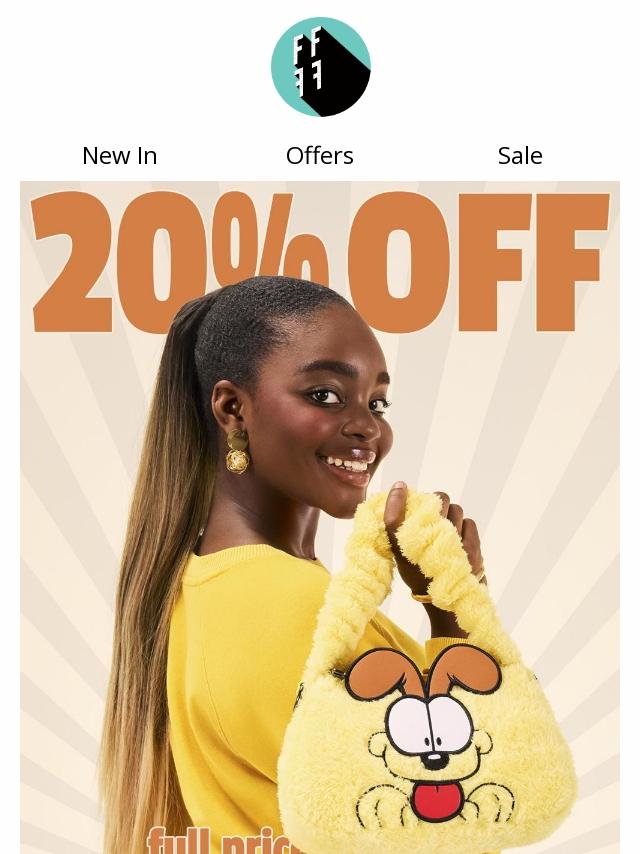Viewport: 640px width, 854px height.
Task: Tap the FF brand logo at top
Action: pyautogui.click(x=321, y=66)
